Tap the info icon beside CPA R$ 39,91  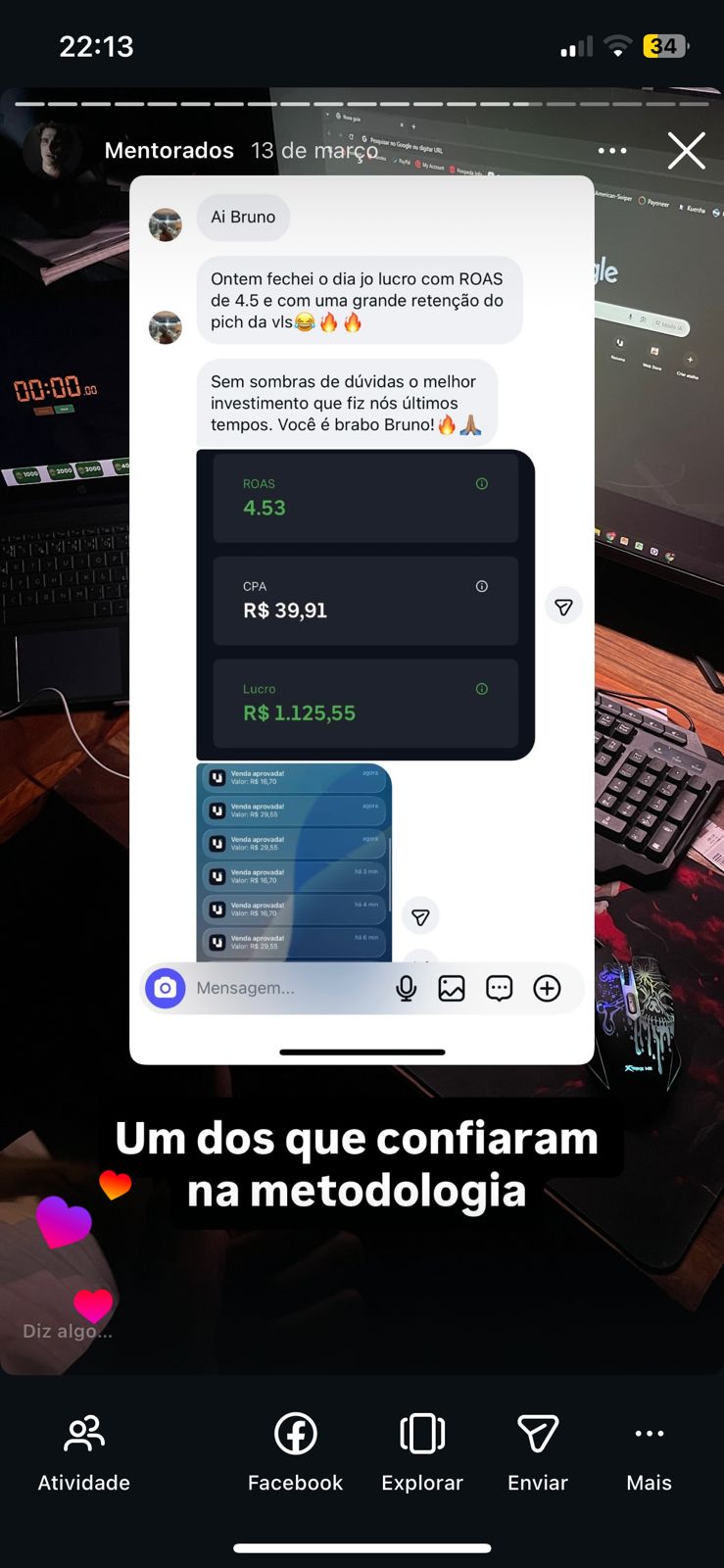(x=481, y=586)
